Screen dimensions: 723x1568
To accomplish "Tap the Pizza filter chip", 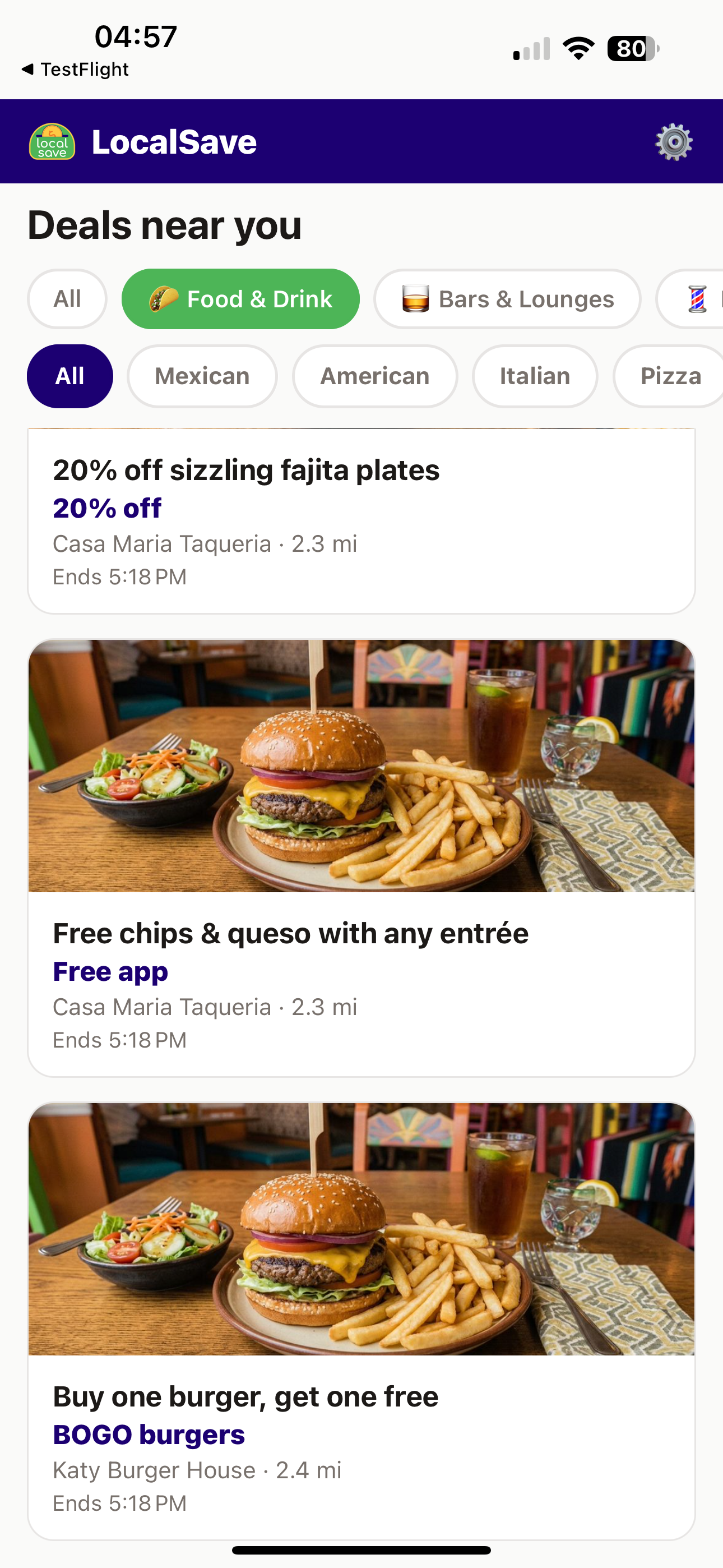I will tap(668, 376).
